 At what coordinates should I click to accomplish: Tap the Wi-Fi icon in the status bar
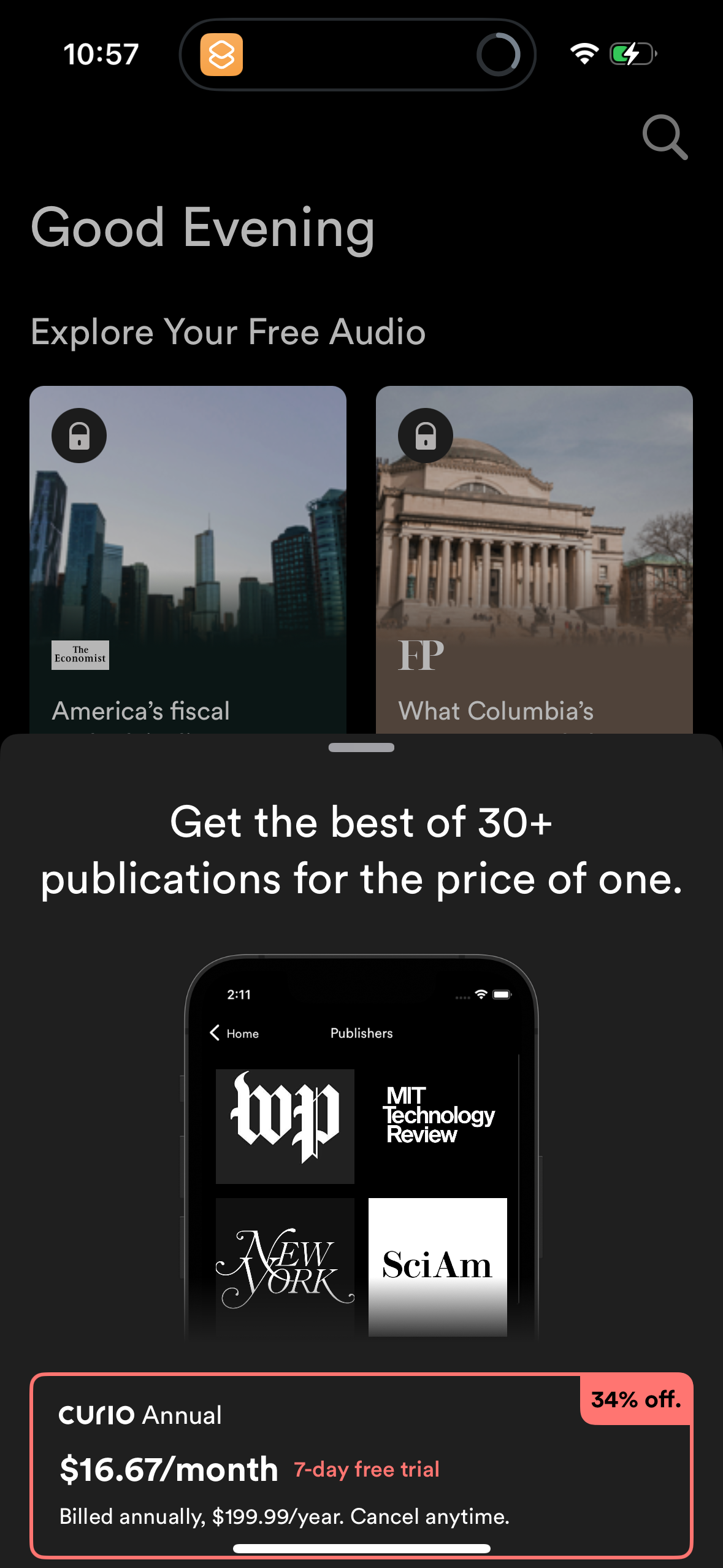[x=583, y=55]
